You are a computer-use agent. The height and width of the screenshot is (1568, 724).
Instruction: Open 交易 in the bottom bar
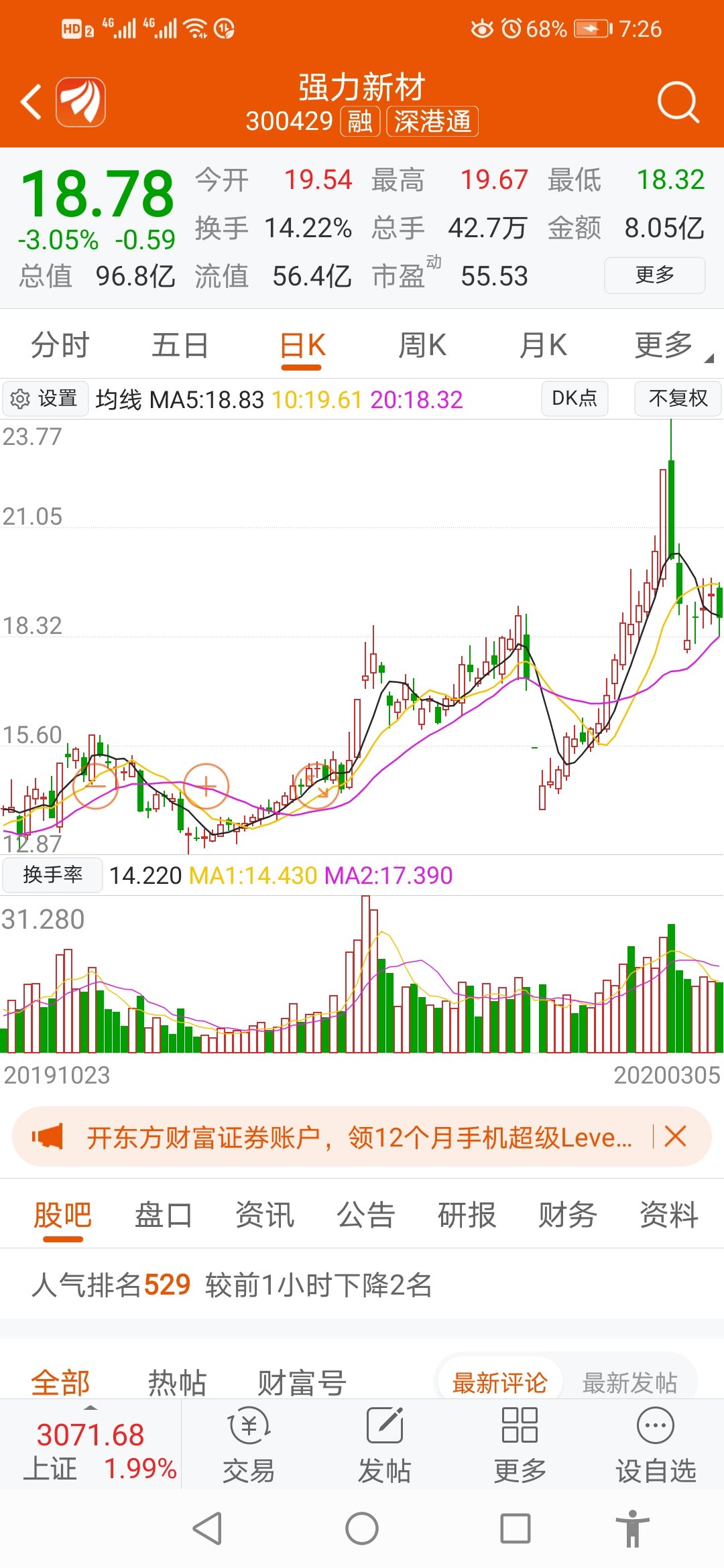coord(249,1444)
